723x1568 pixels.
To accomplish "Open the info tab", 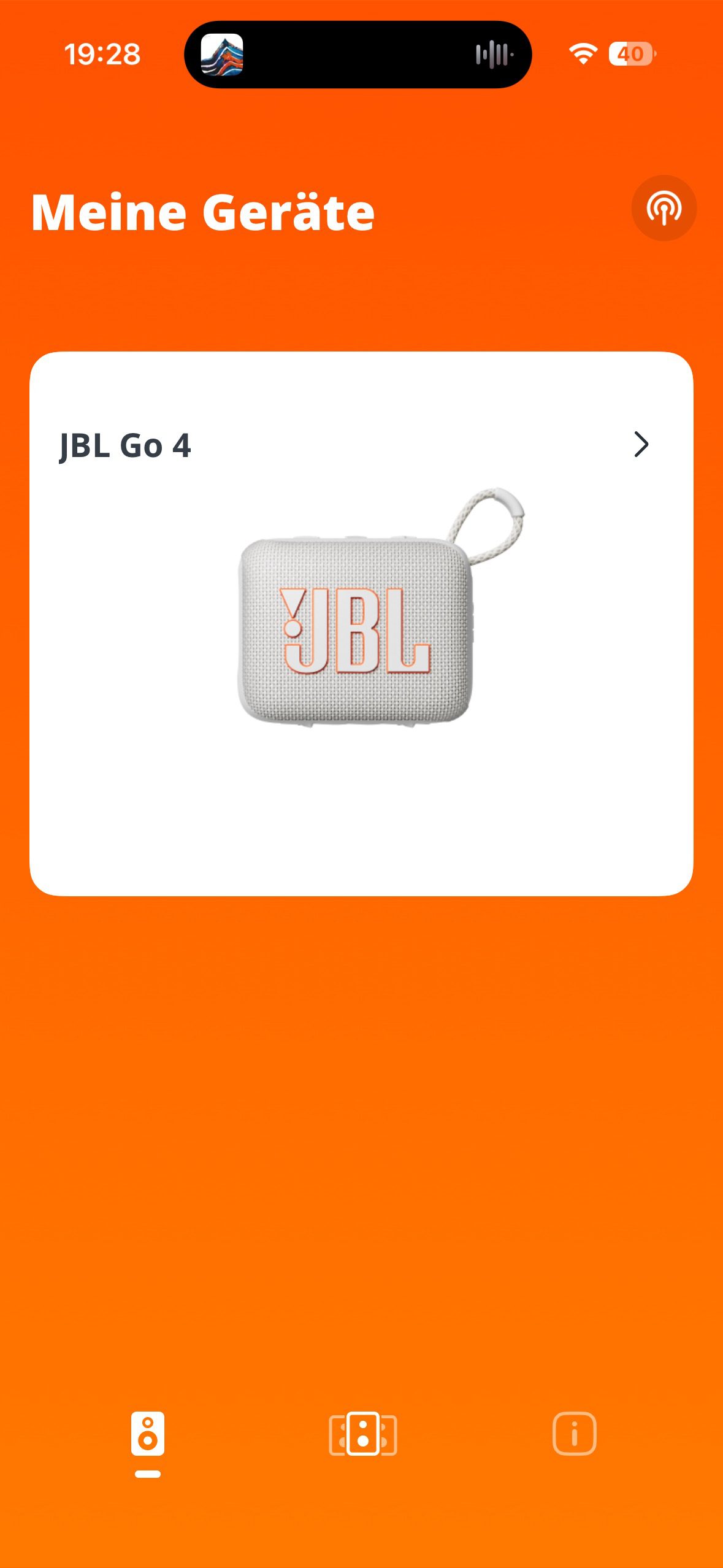I will 574,1434.
